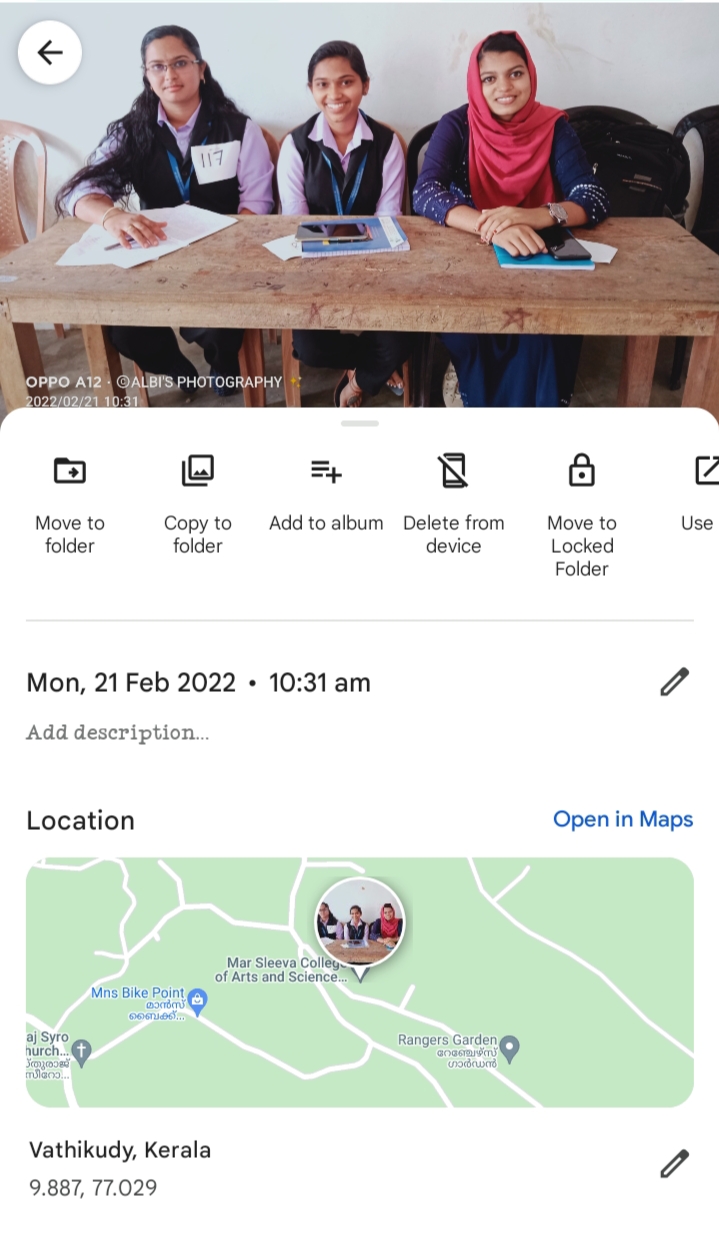
Task: Edit the date and time
Action: point(675,683)
